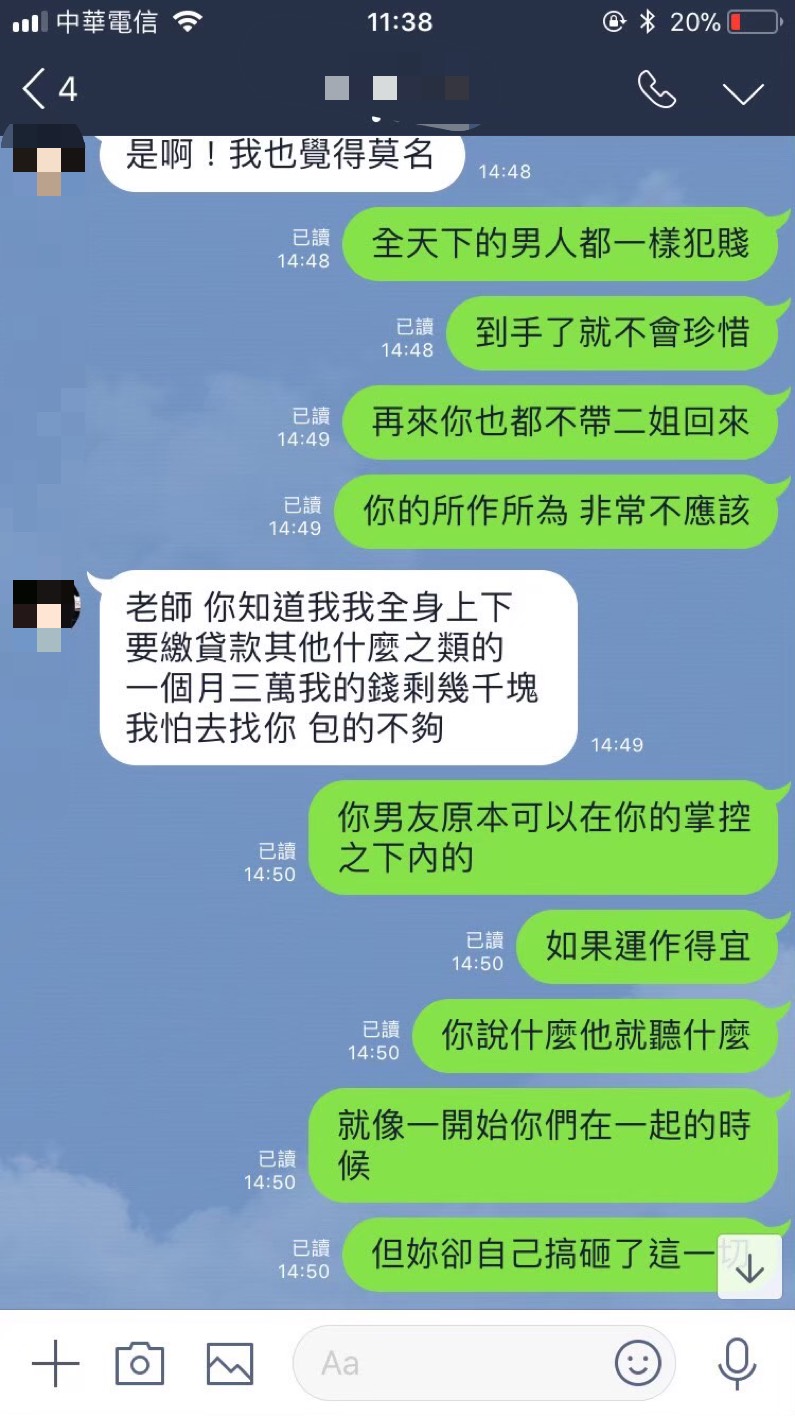795x1416 pixels.
Task: Go back to the chat list
Action: click(48, 90)
